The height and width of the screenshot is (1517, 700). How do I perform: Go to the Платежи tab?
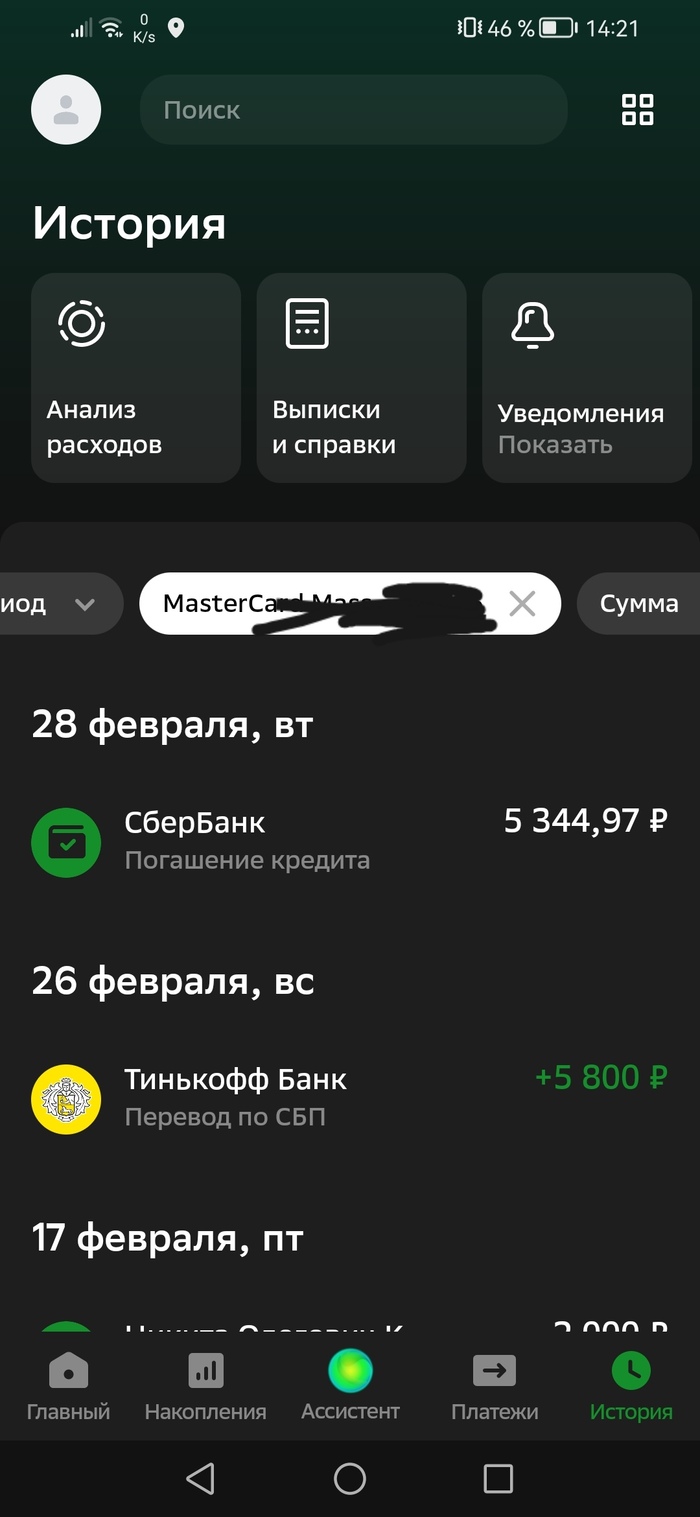tap(494, 1386)
